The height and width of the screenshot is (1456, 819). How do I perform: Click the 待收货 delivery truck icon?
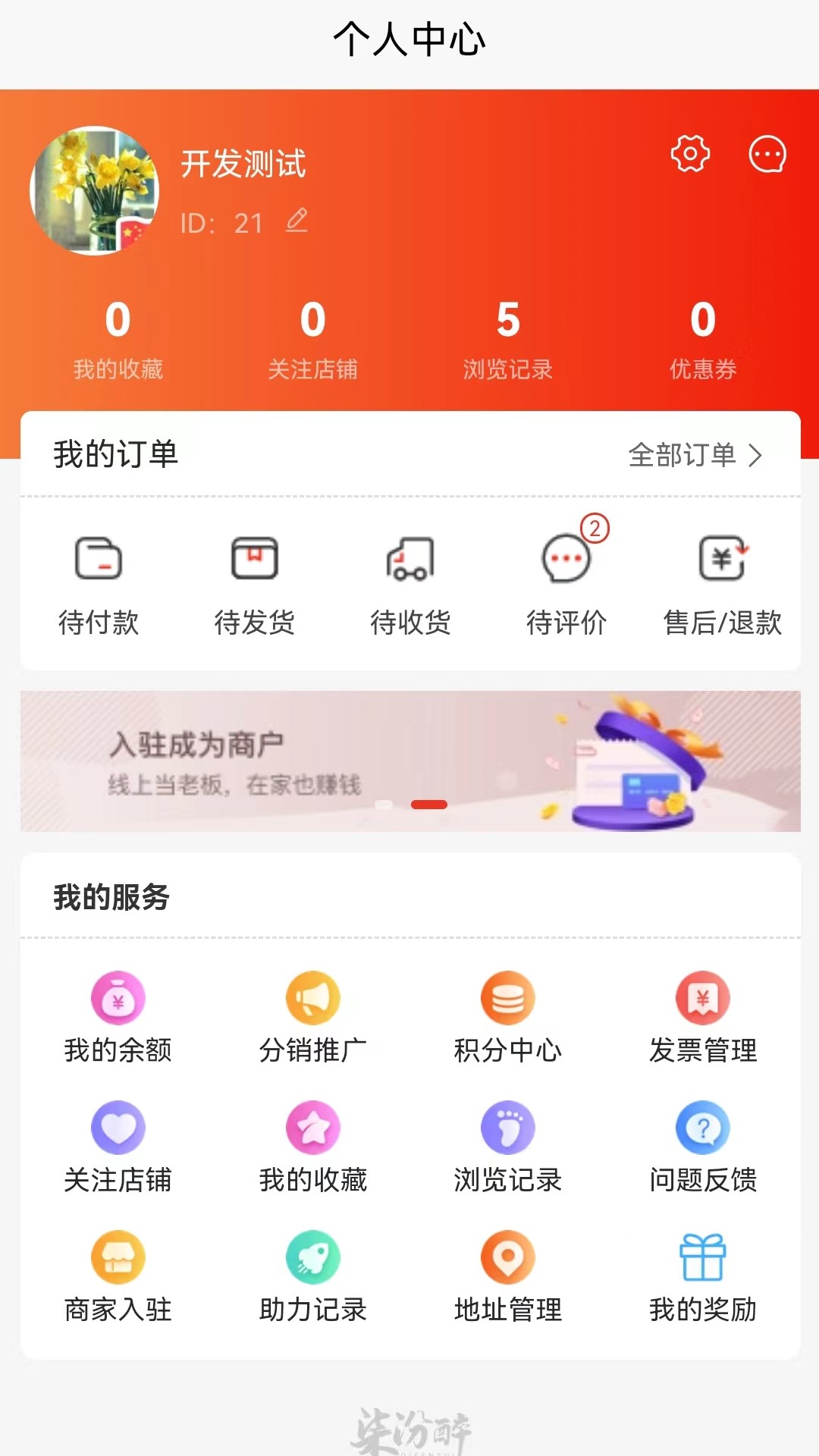(x=409, y=562)
